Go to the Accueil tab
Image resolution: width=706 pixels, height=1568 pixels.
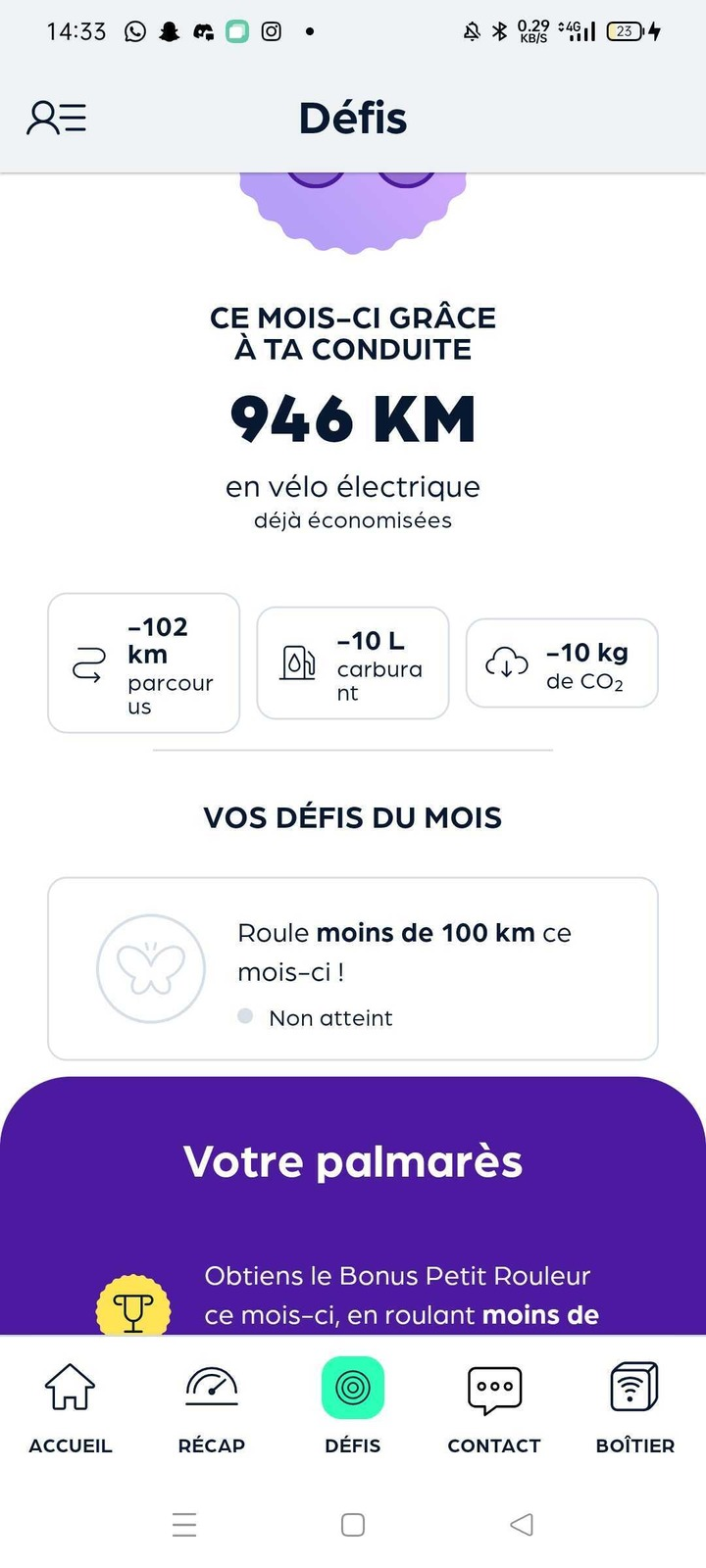[x=71, y=1405]
